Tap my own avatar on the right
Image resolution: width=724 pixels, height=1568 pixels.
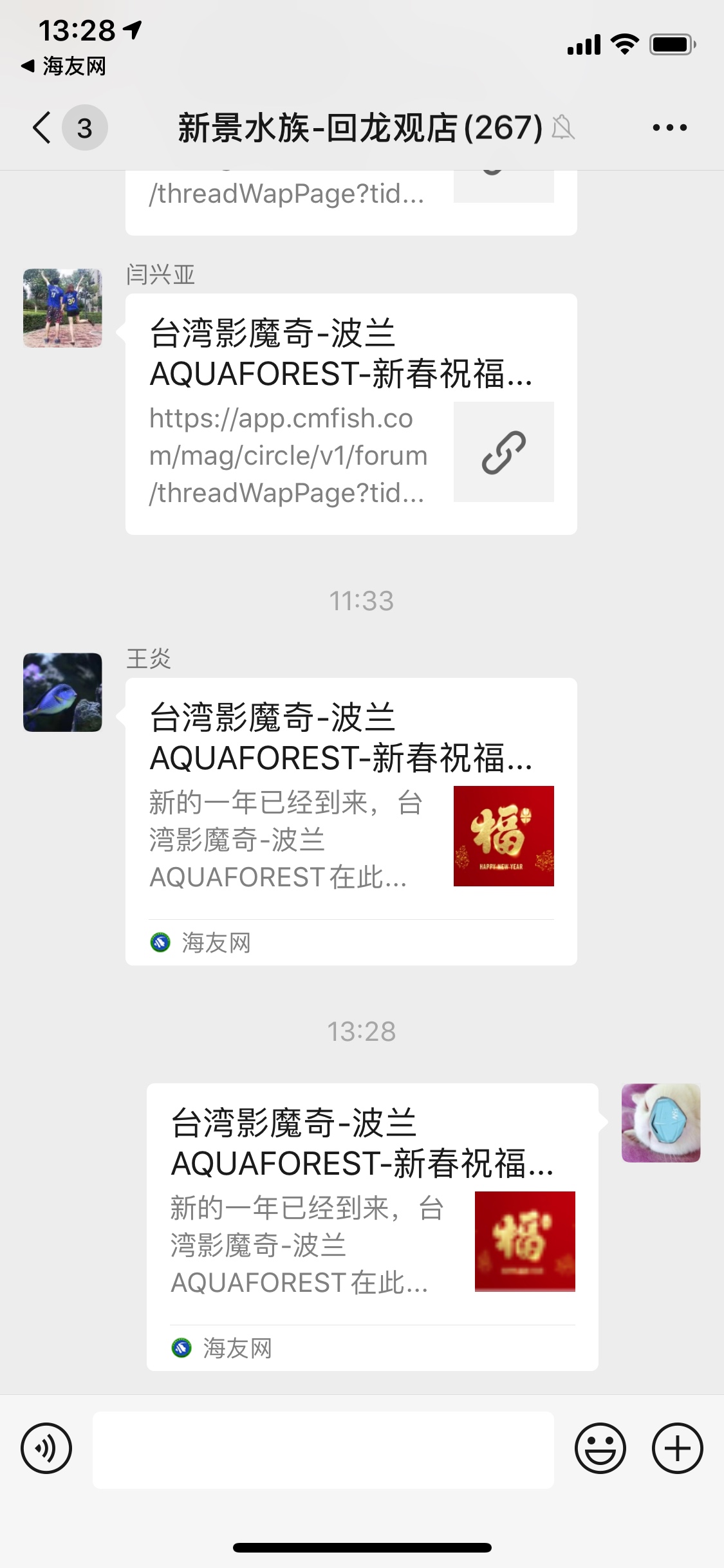click(660, 1123)
